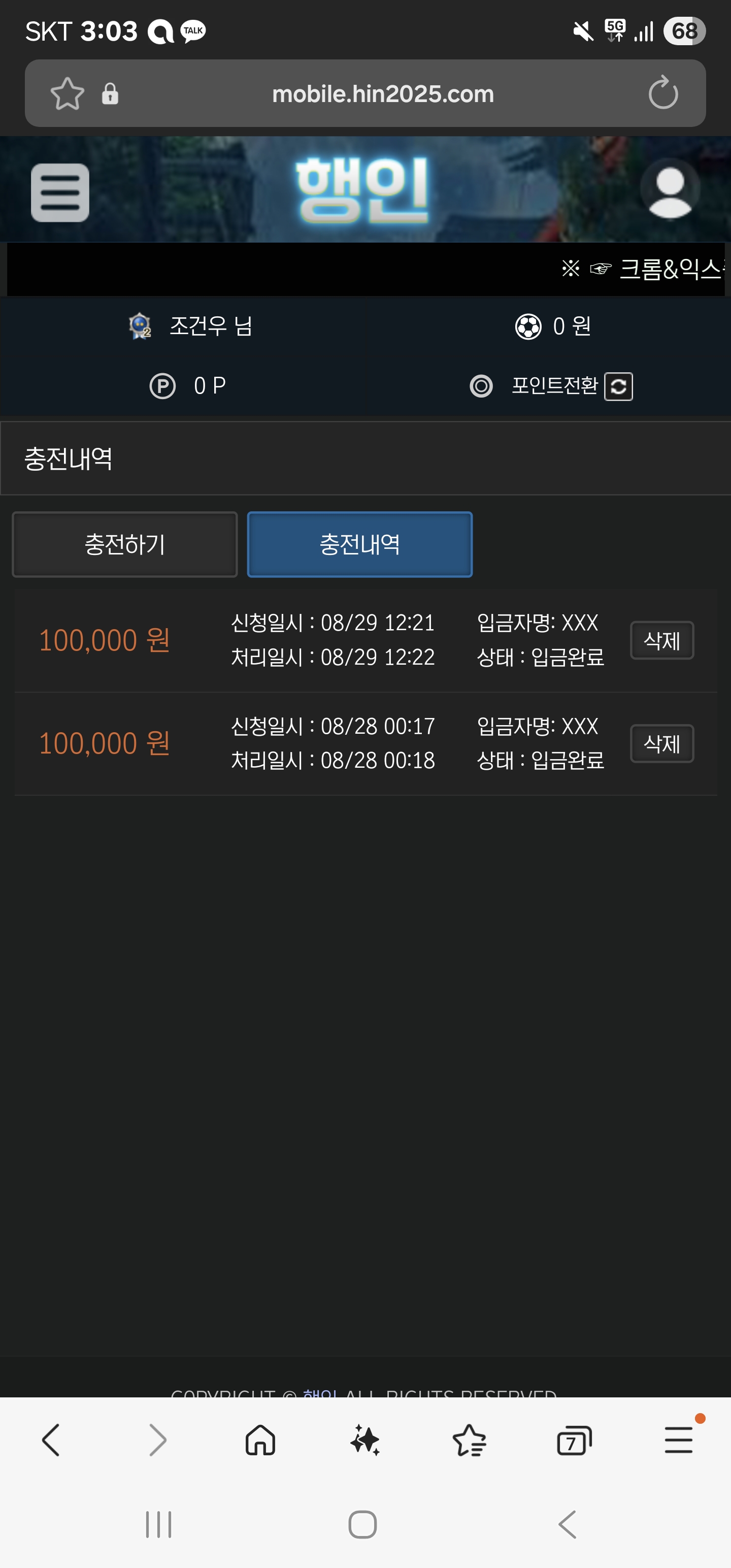This screenshot has height=1568, width=731.
Task: Select the 충전내역 tab
Action: [360, 544]
